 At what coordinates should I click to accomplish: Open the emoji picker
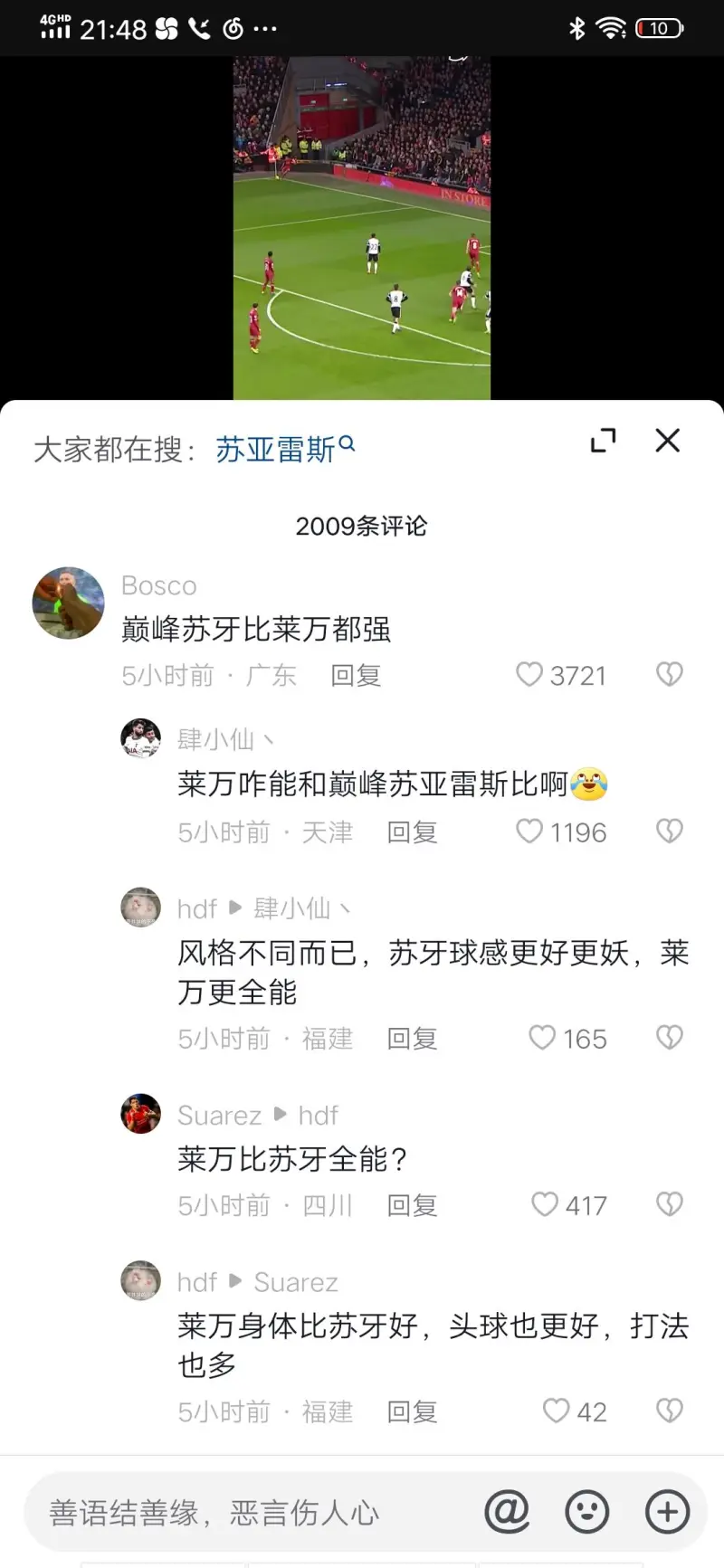pos(586,1512)
